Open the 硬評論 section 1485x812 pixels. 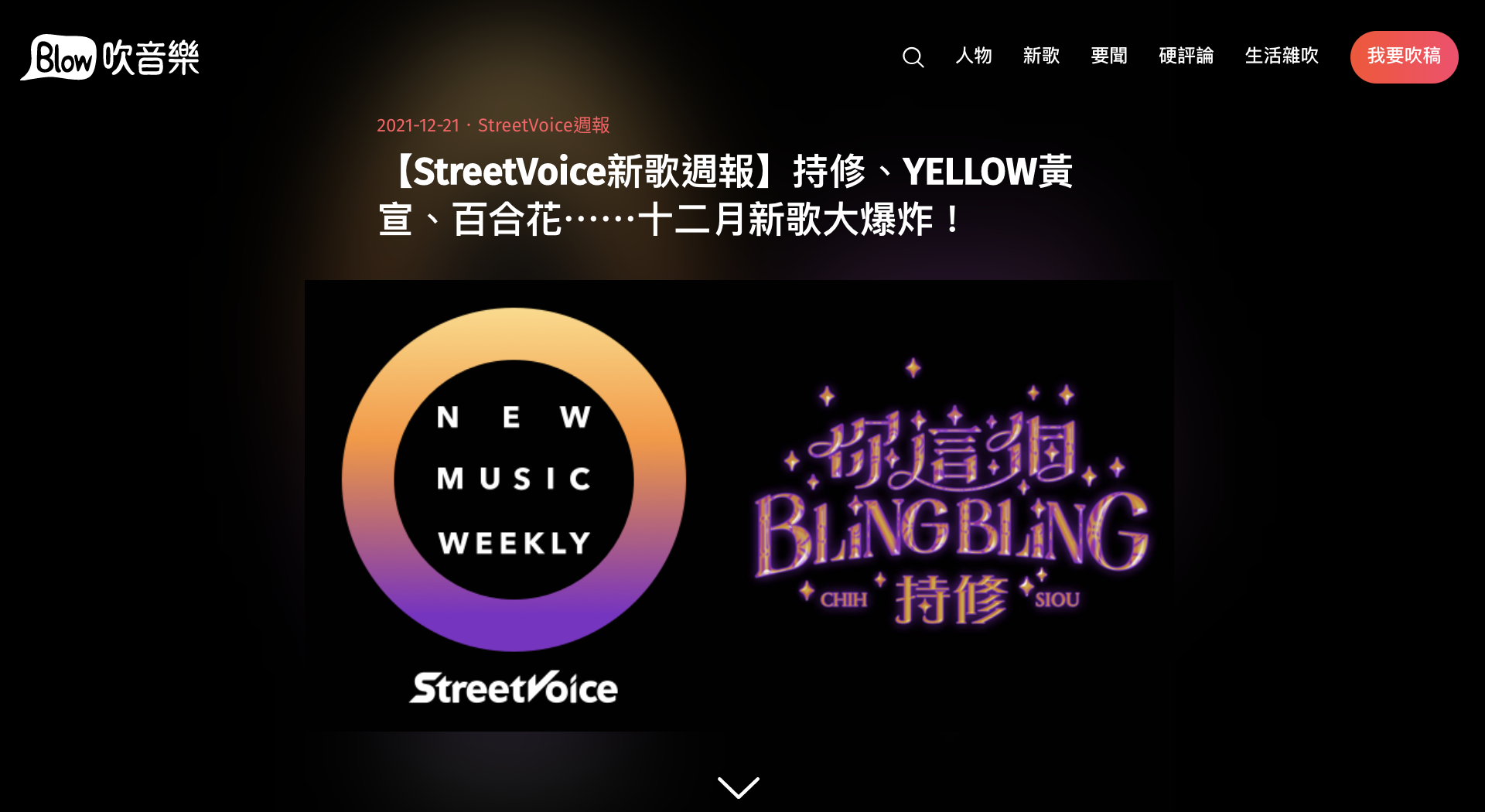(1186, 56)
